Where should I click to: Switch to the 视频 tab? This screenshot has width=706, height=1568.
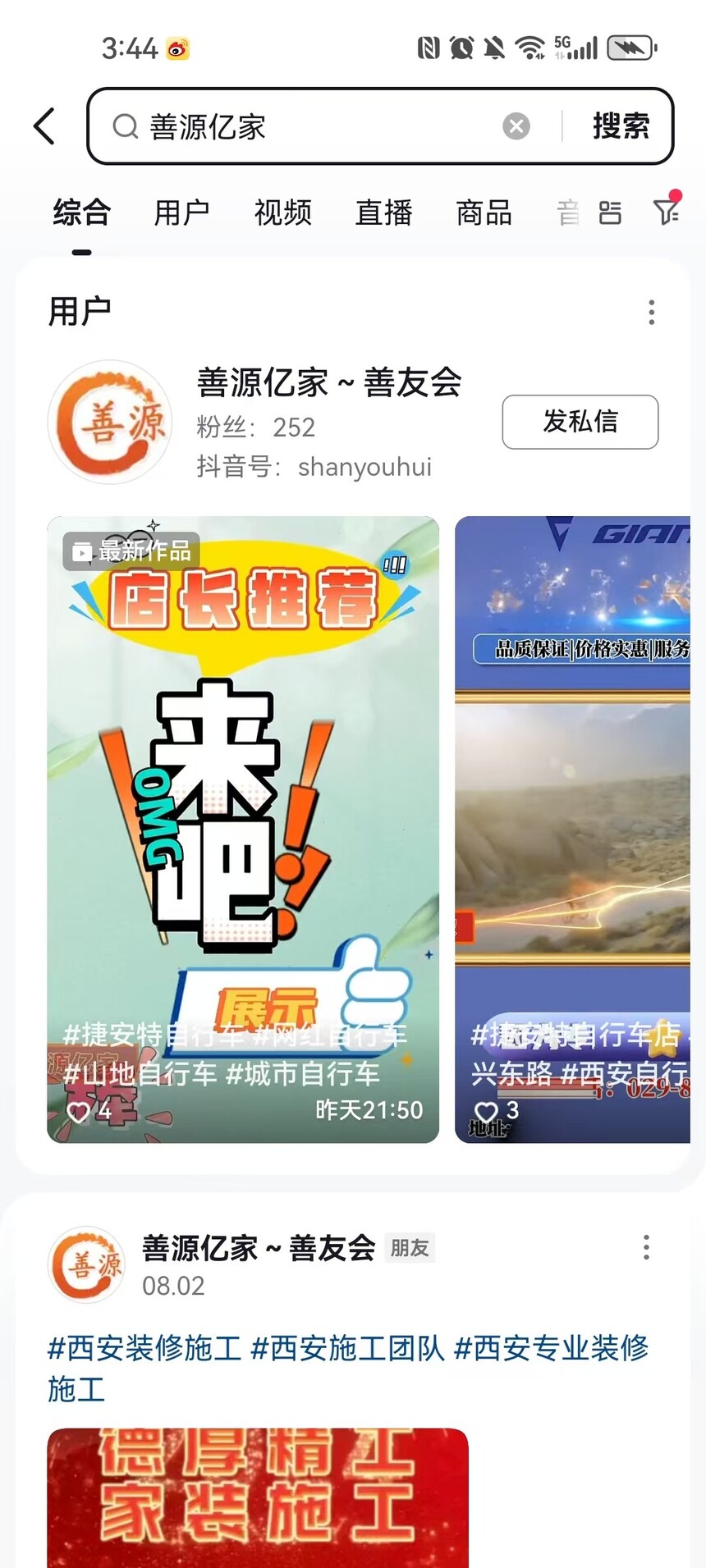(282, 213)
